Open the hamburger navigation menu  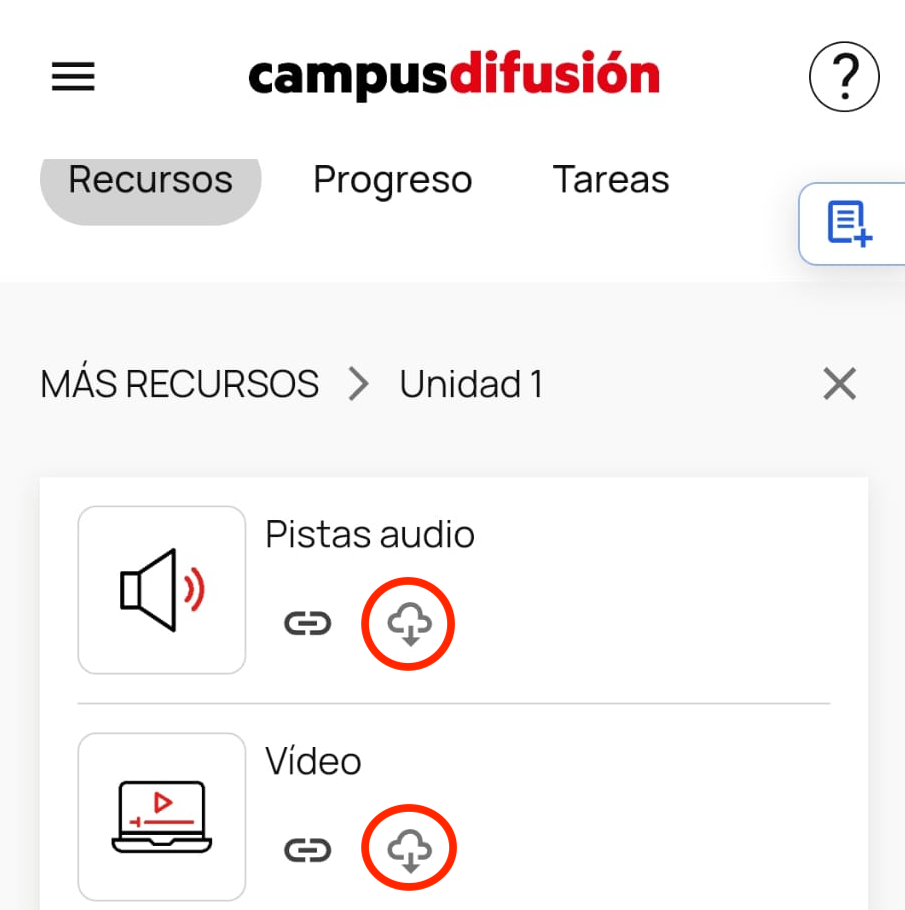73,77
